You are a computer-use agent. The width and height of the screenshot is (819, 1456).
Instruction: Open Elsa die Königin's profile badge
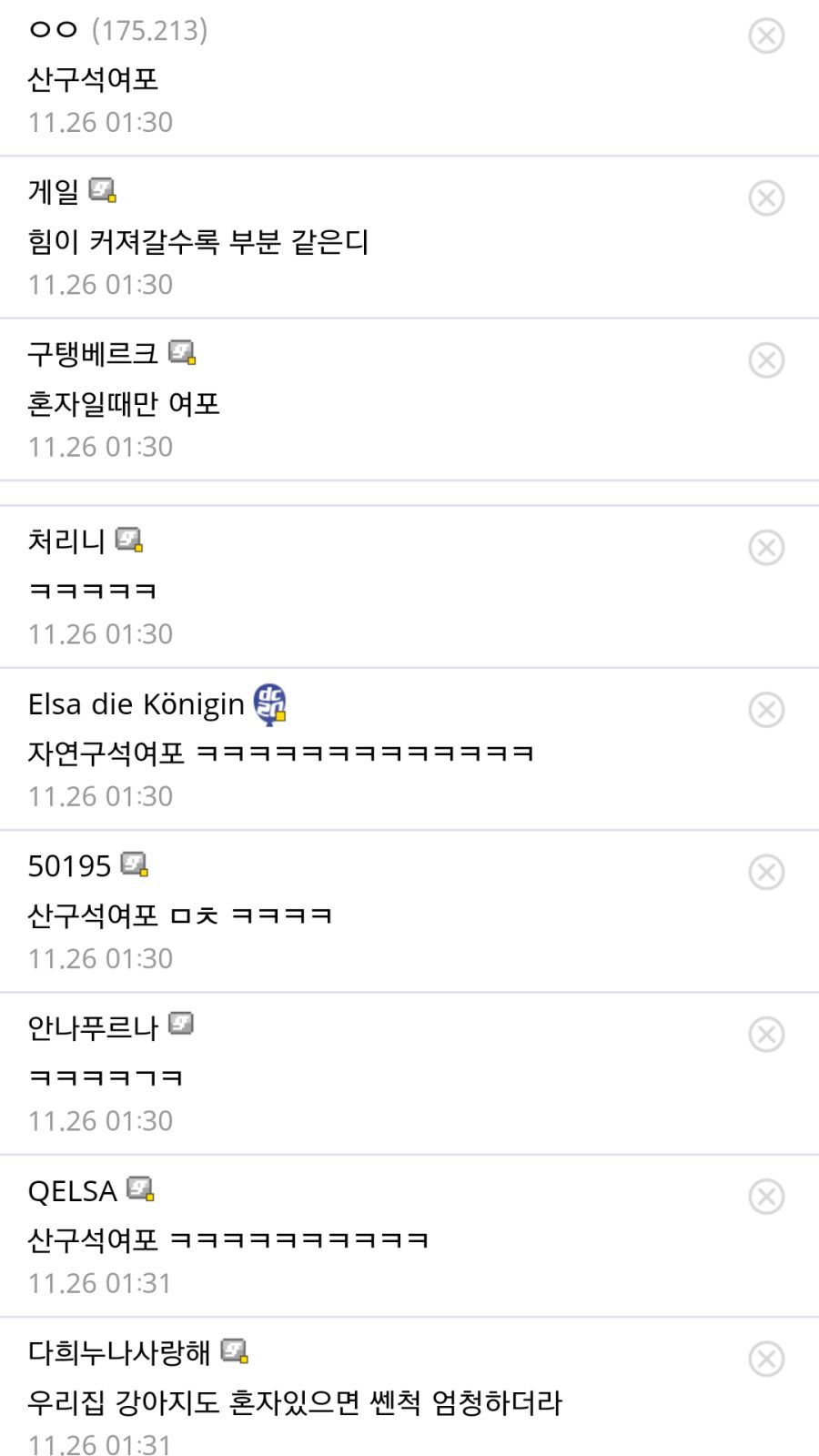click(x=269, y=703)
